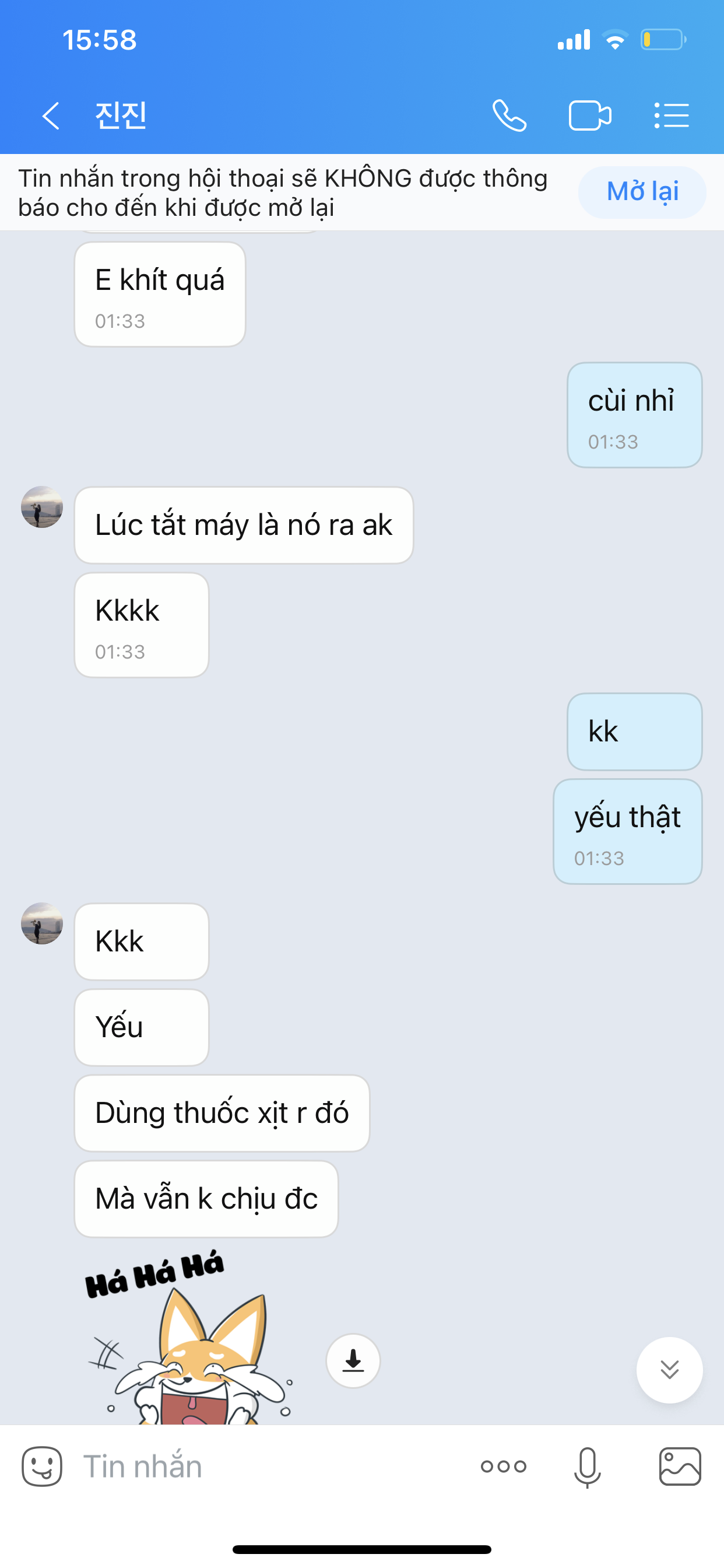Record a voice message
The image size is (724, 1568).
coord(587,1466)
